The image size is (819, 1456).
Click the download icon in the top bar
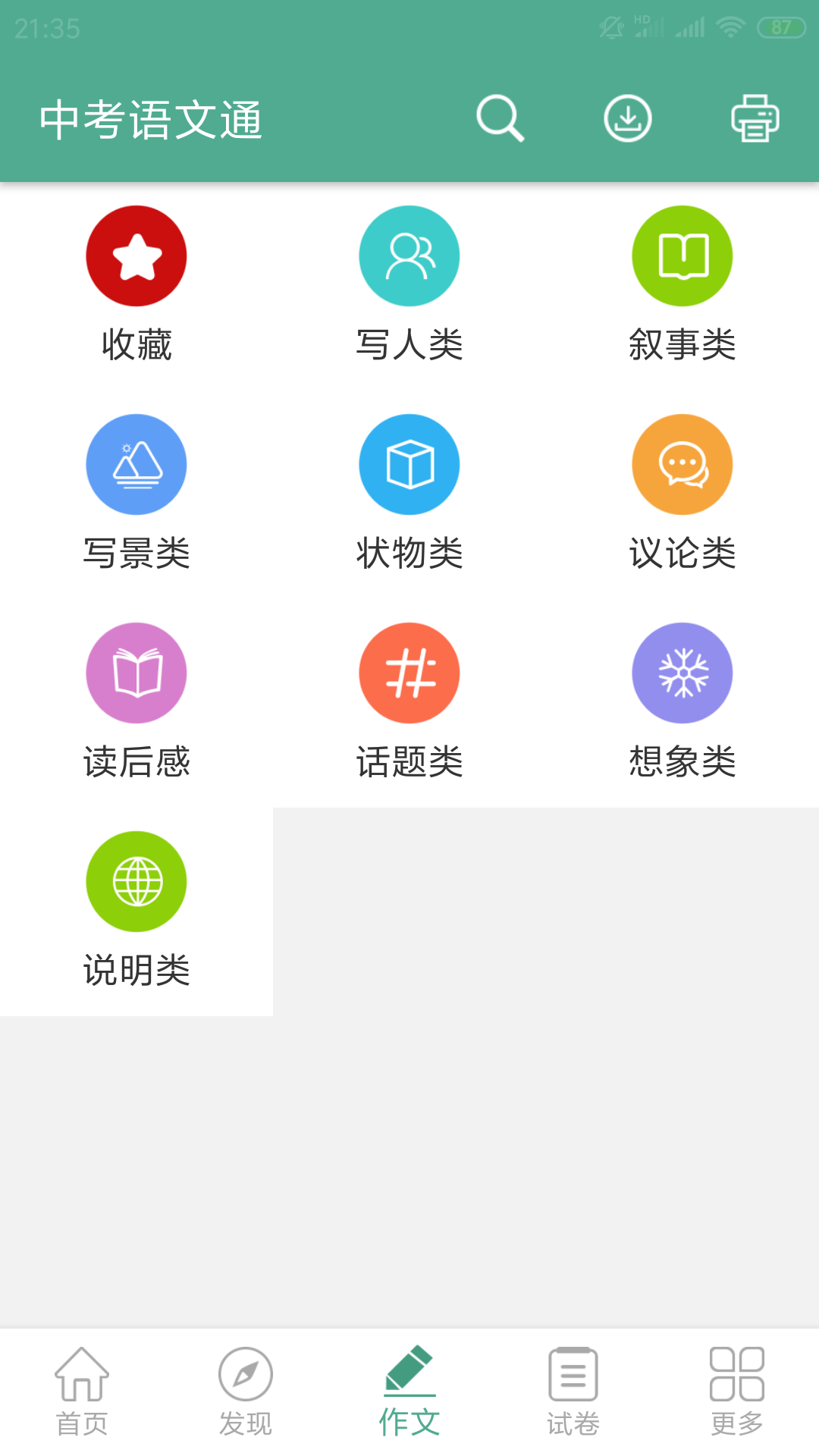[627, 118]
